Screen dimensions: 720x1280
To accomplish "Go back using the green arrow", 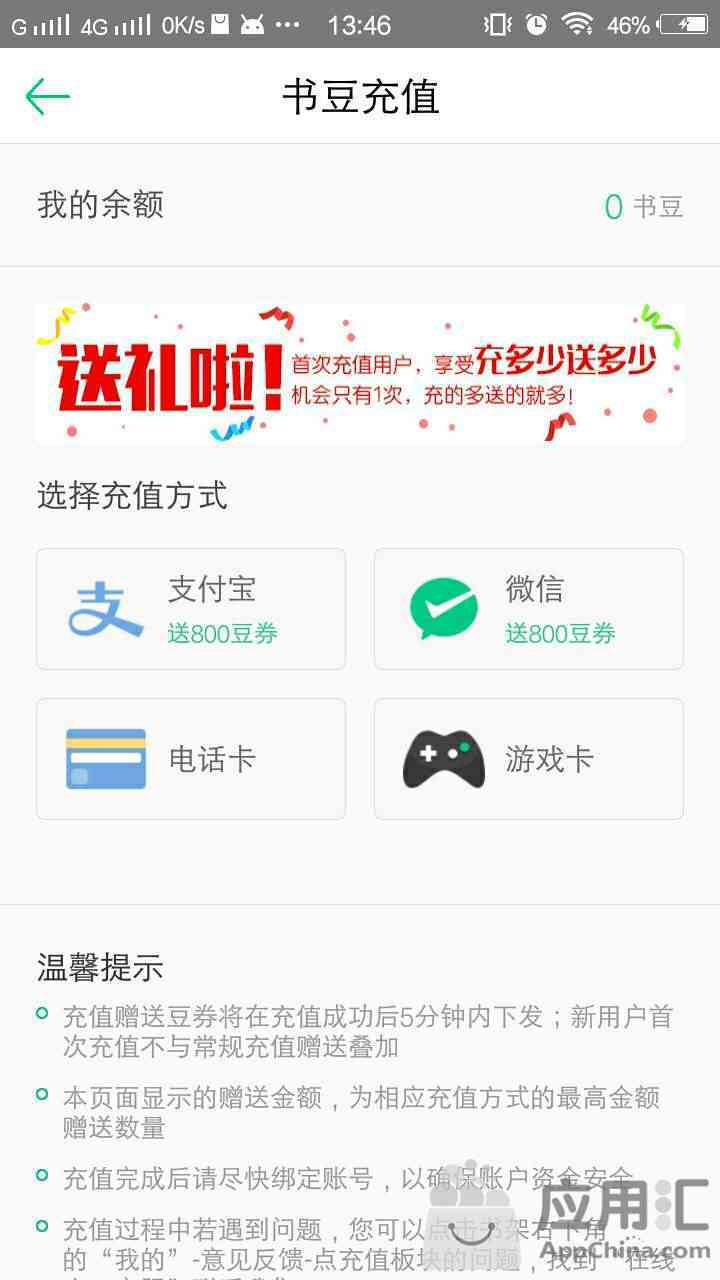I will (47, 97).
